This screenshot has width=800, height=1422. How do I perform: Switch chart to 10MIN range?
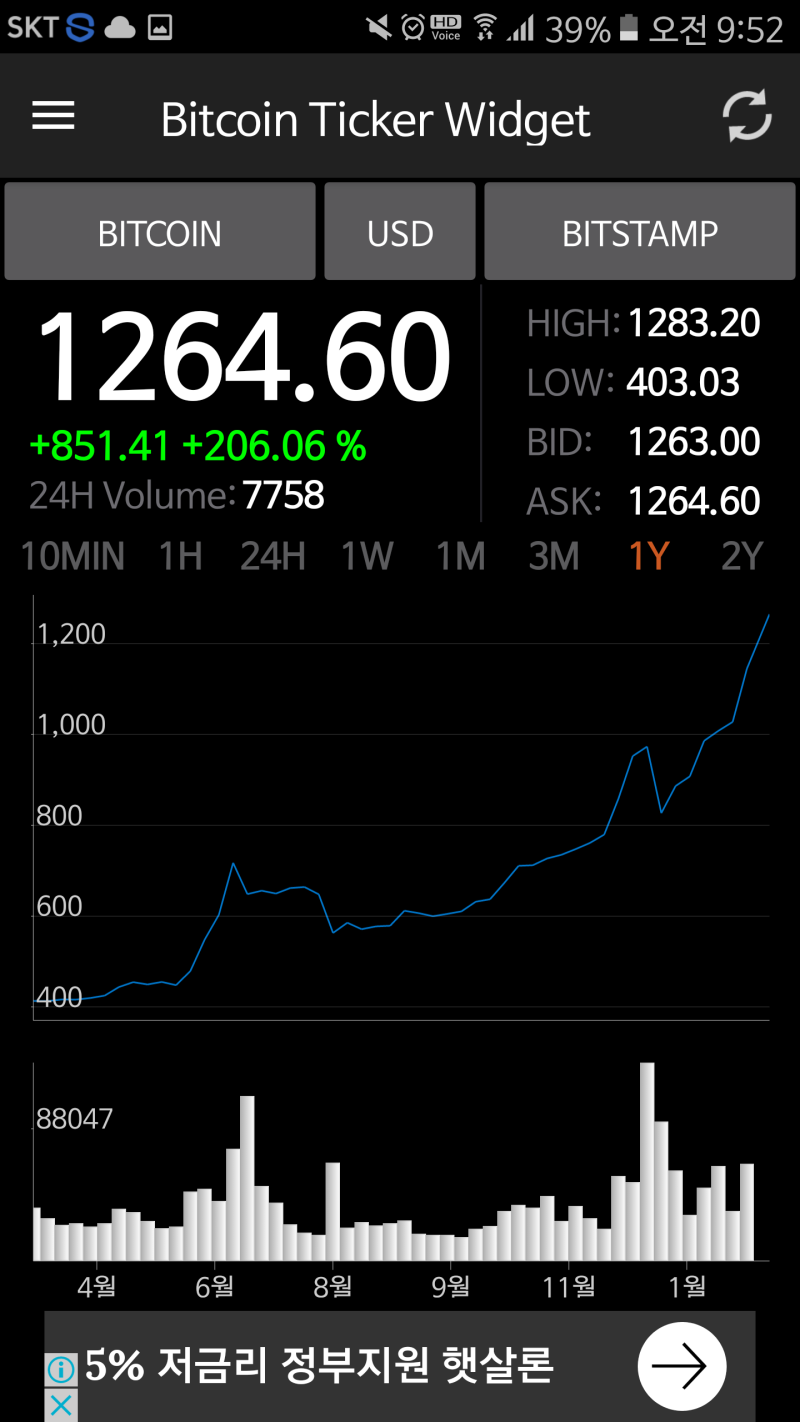click(73, 556)
